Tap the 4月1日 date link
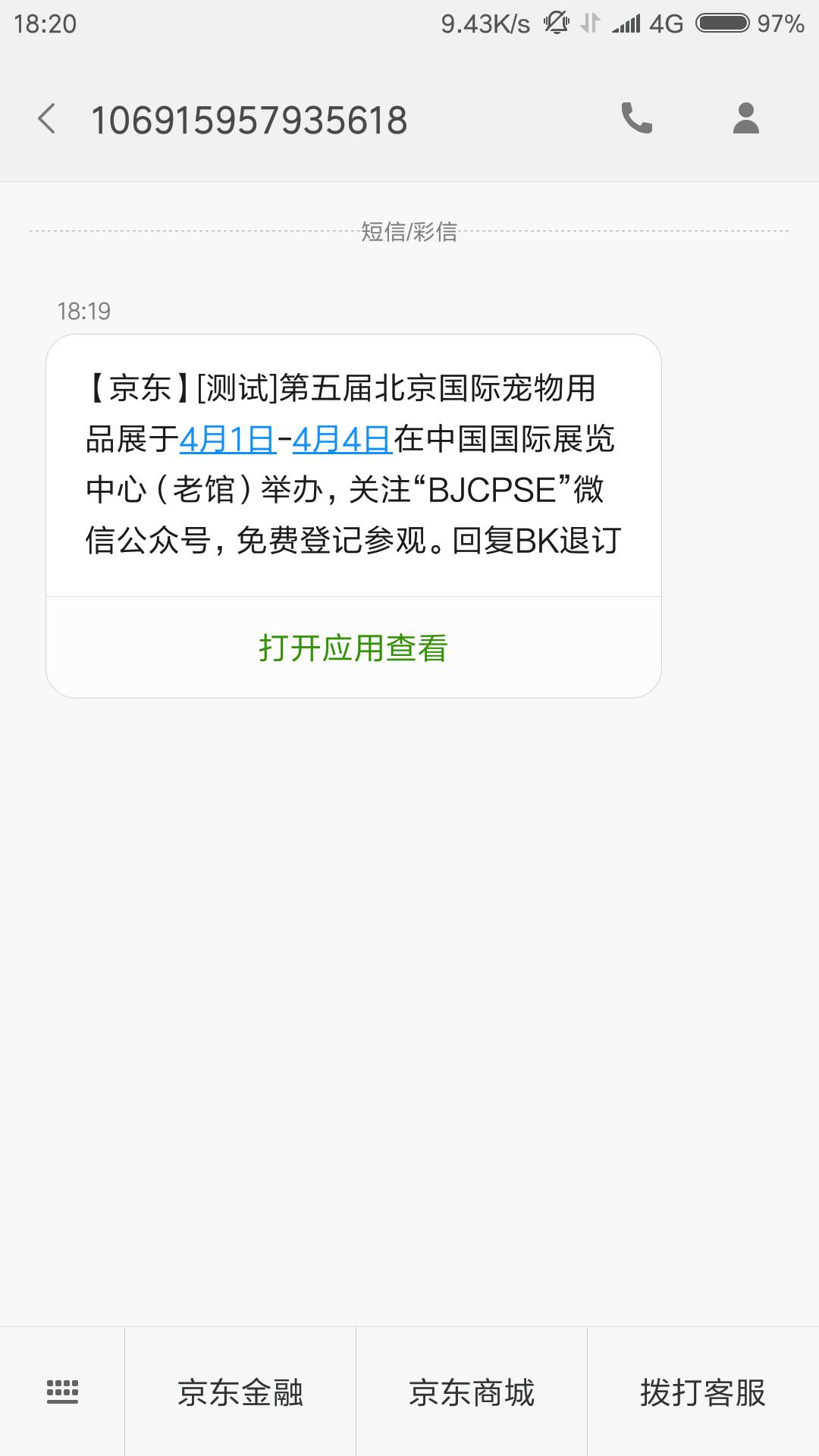 pyautogui.click(x=227, y=440)
